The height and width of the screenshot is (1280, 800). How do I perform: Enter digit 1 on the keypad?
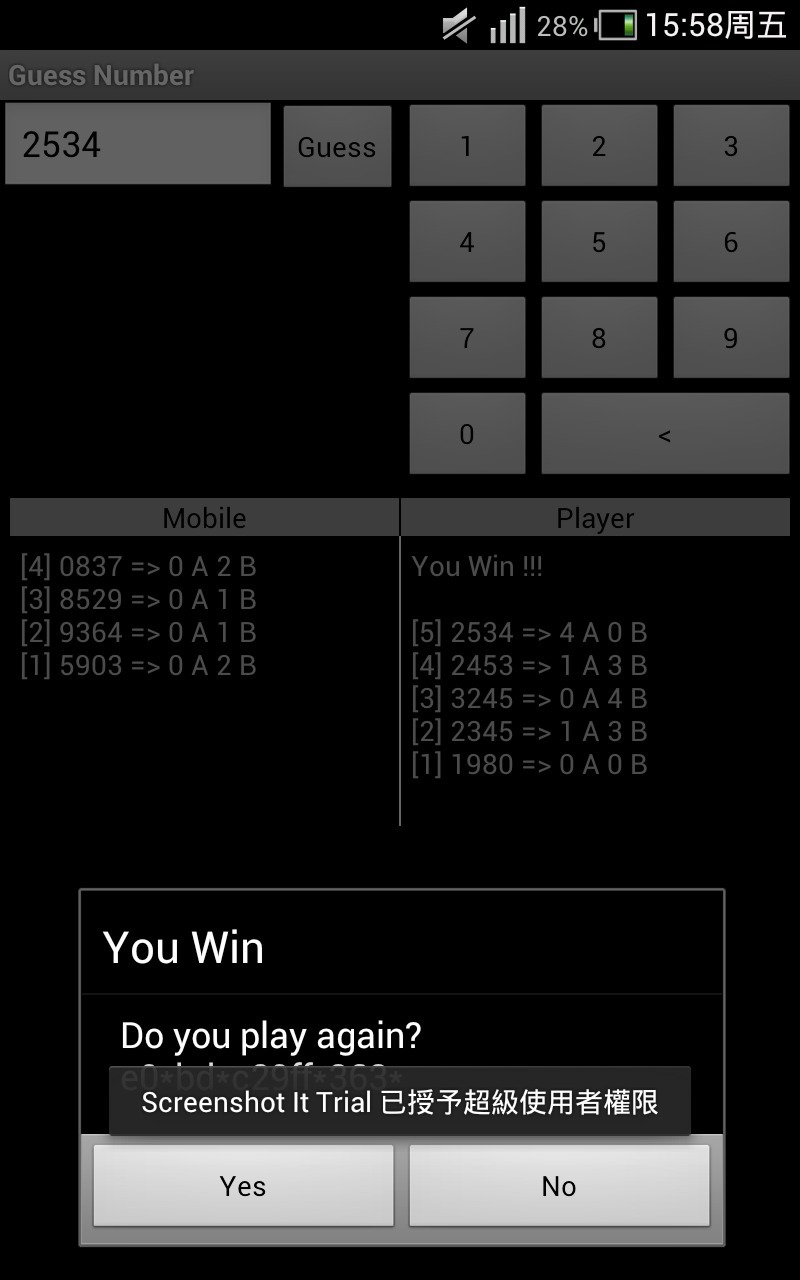(467, 146)
